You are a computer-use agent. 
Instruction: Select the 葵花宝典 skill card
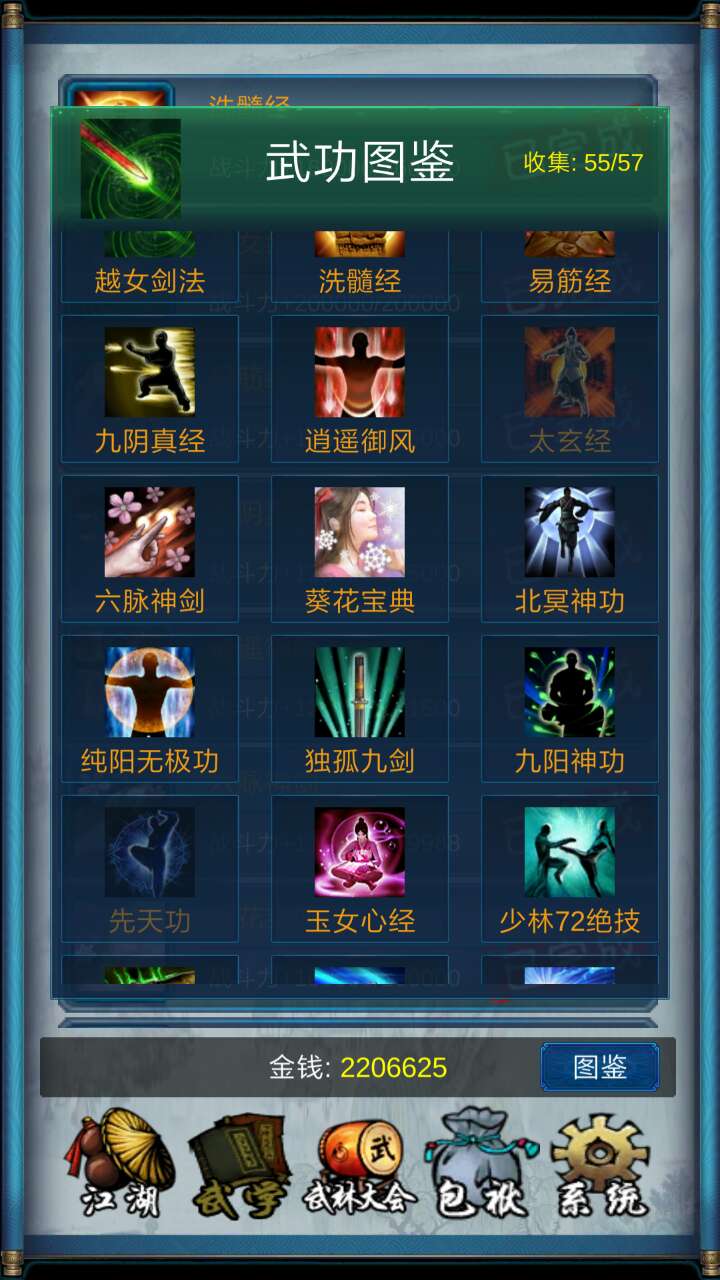(360, 548)
